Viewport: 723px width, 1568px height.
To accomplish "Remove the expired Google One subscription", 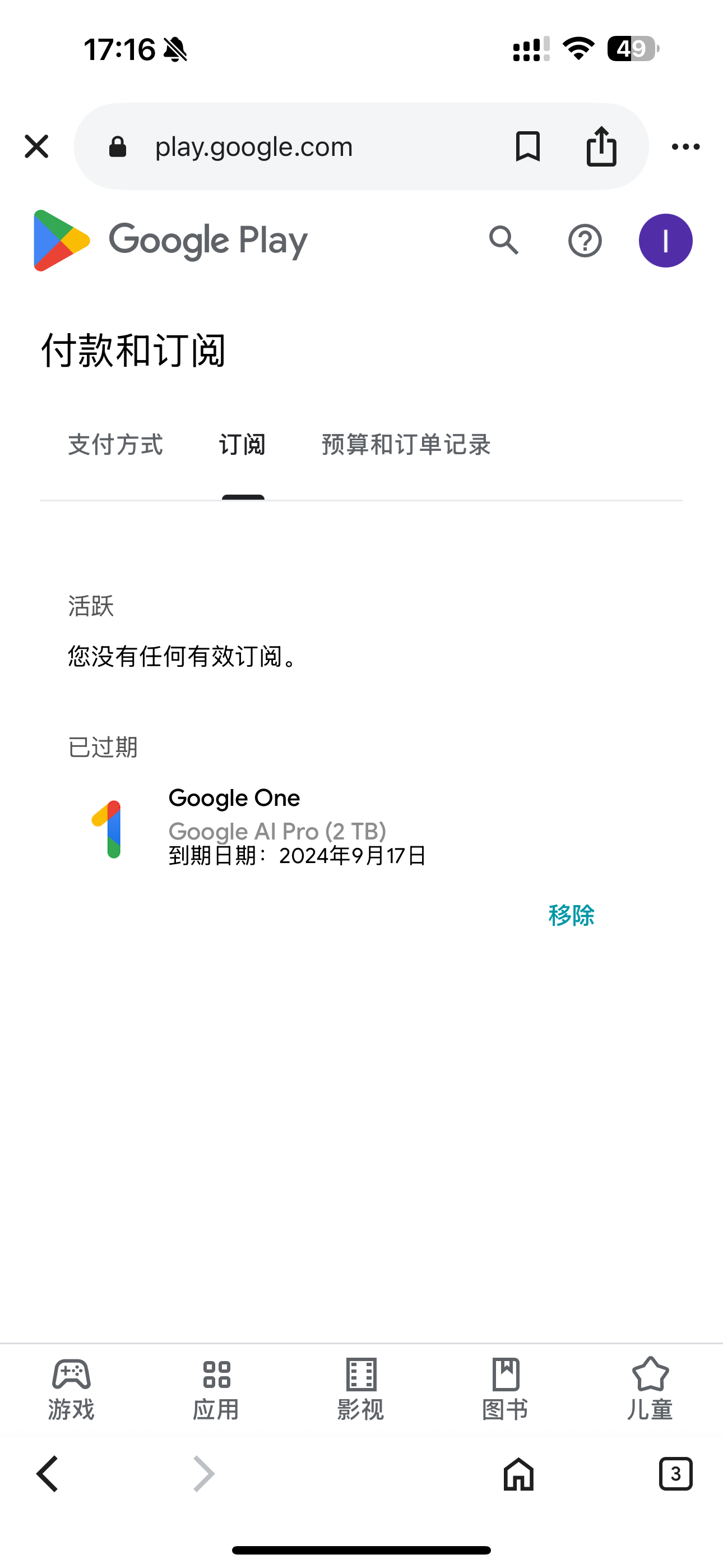I will [572, 915].
